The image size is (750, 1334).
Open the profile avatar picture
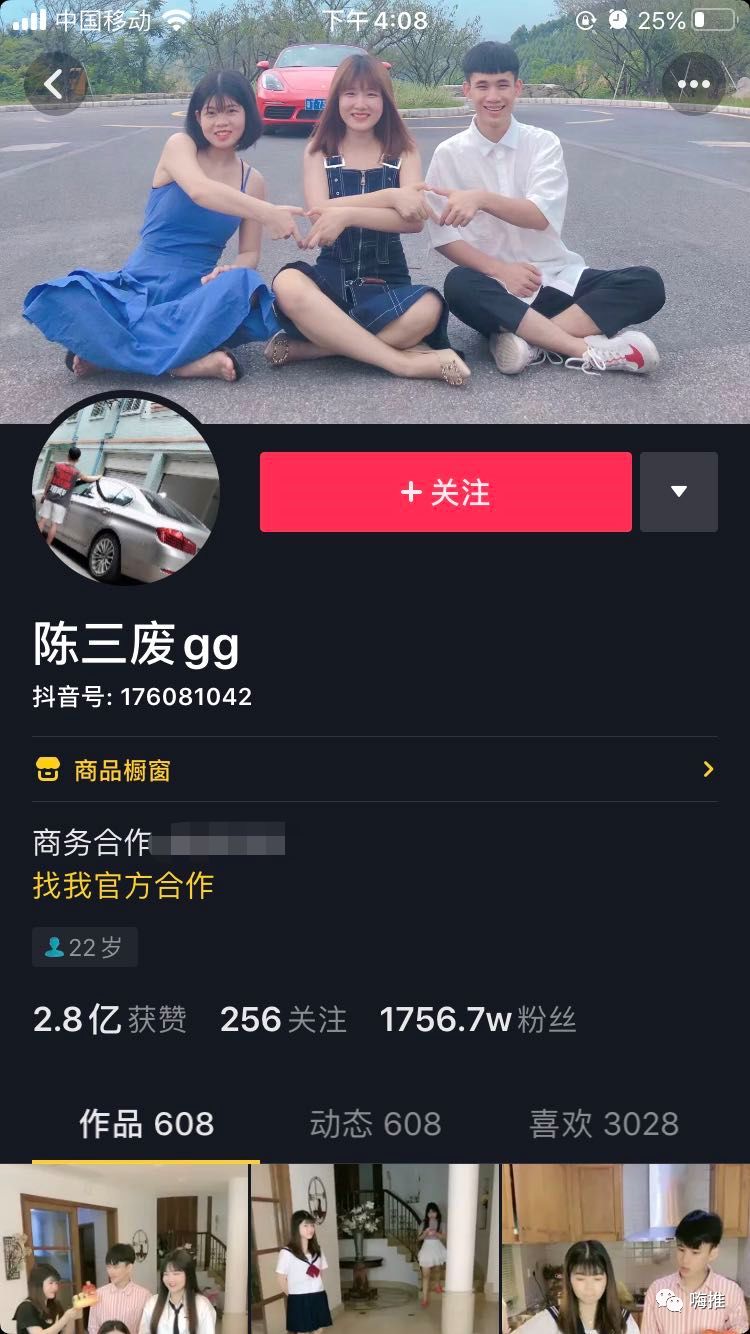click(126, 490)
